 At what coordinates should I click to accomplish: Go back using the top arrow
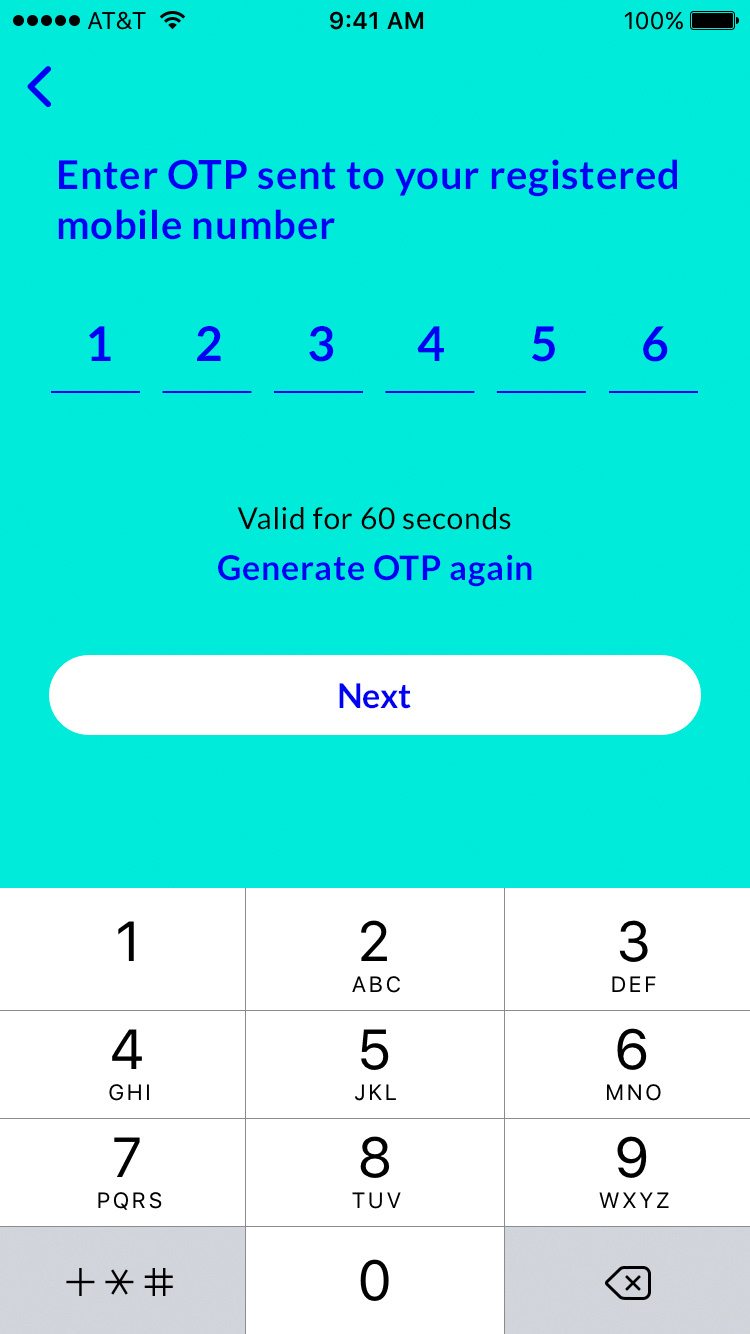pyautogui.click(x=40, y=87)
